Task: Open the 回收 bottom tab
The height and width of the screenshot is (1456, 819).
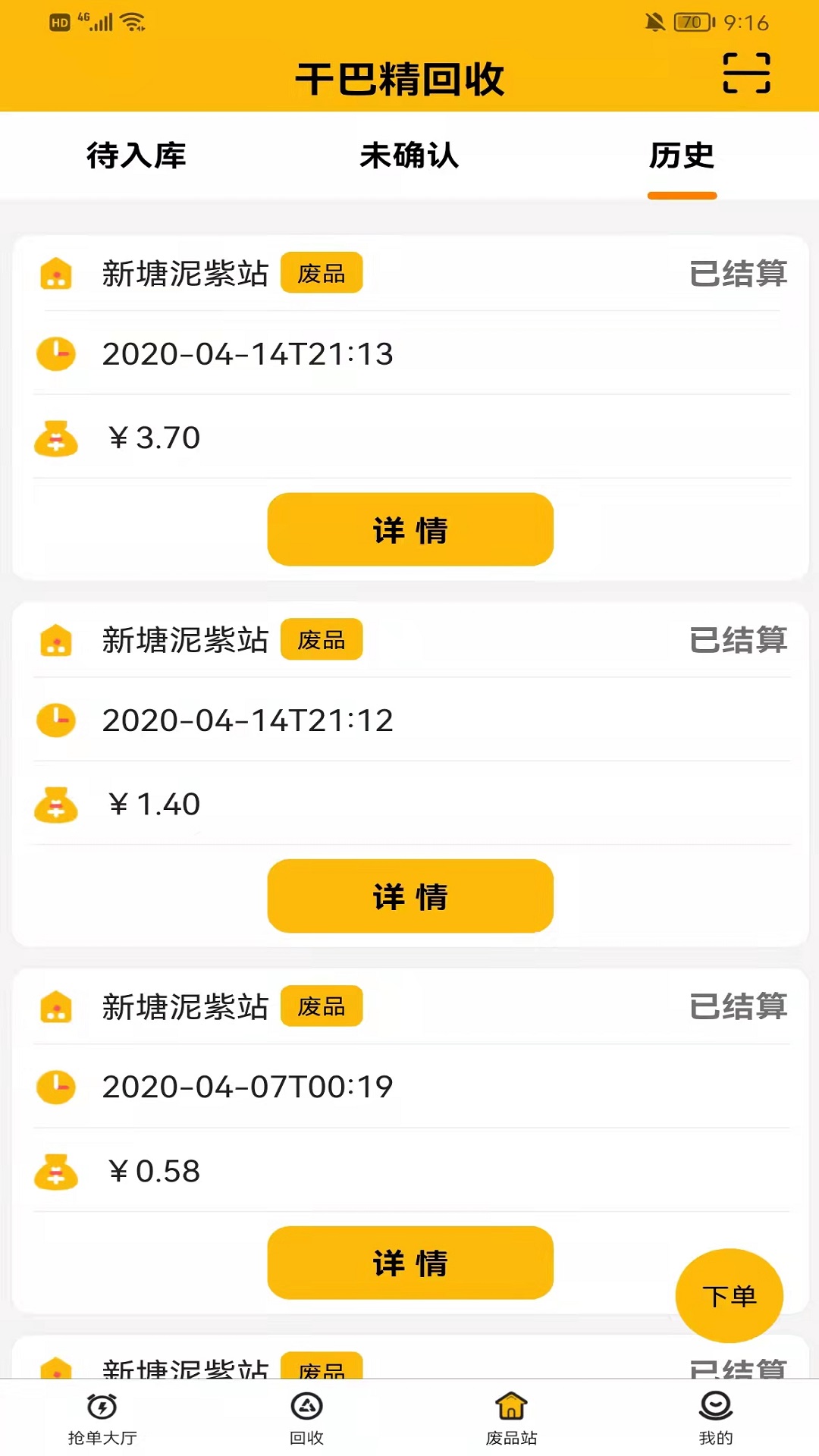Action: click(307, 1418)
